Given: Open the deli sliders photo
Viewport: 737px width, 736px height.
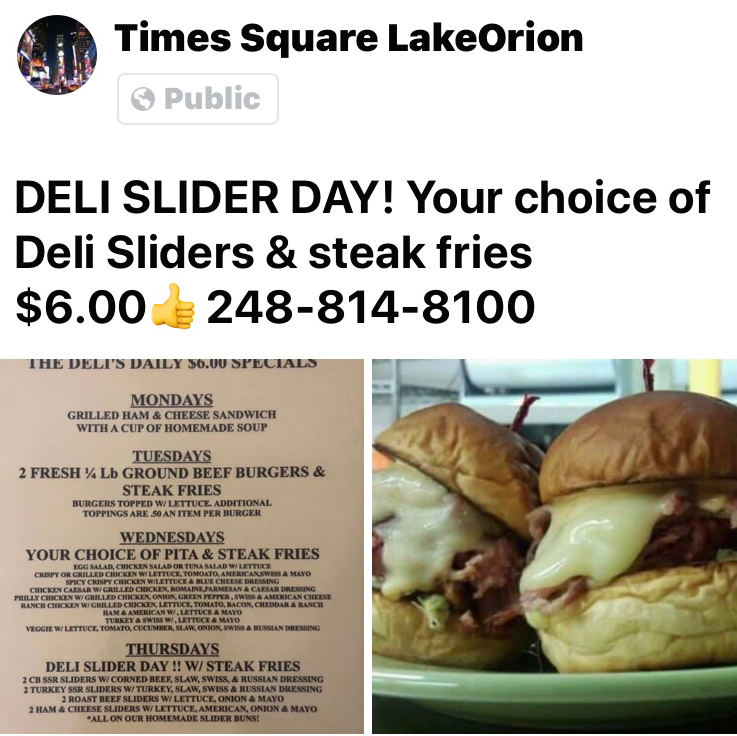Looking at the screenshot, I should pos(555,546).
